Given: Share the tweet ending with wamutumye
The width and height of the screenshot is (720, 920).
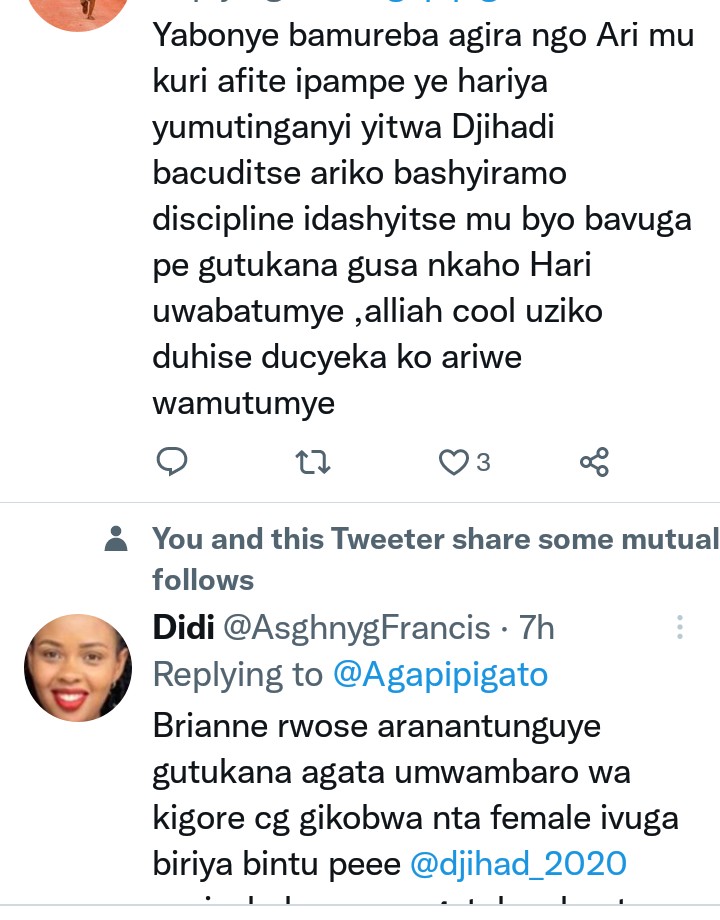Looking at the screenshot, I should pyautogui.click(x=594, y=461).
